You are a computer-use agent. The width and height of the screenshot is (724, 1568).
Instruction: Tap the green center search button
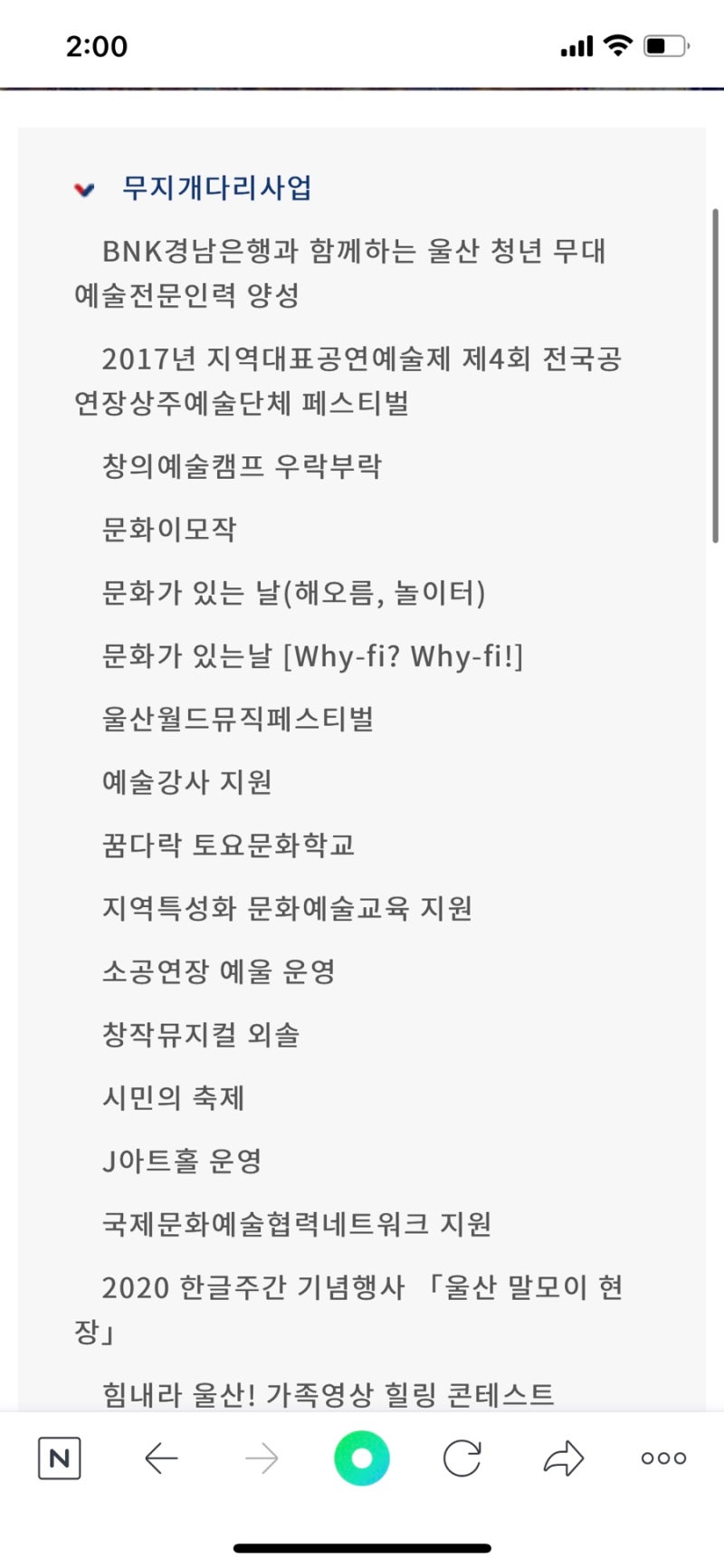pos(362,1458)
